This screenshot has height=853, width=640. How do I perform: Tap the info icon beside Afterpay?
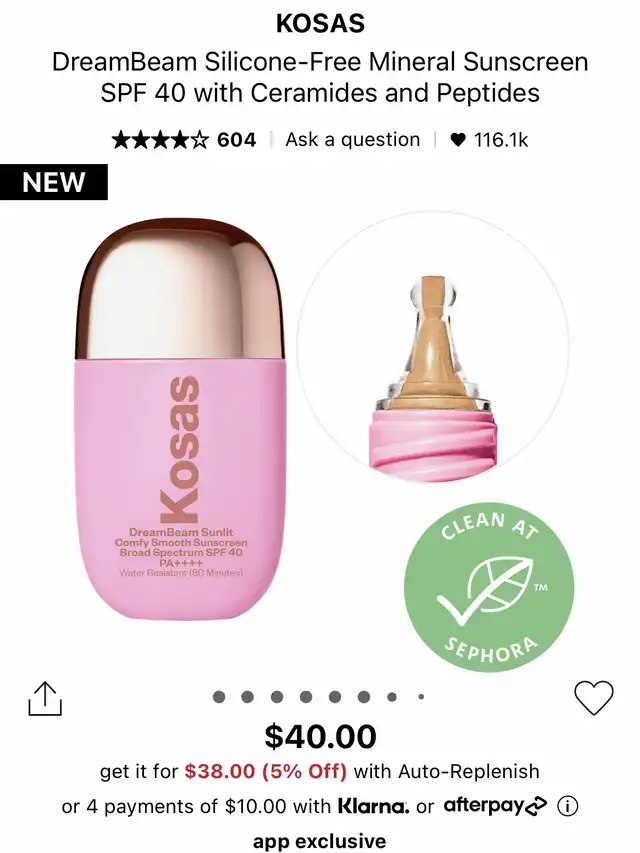coord(568,805)
